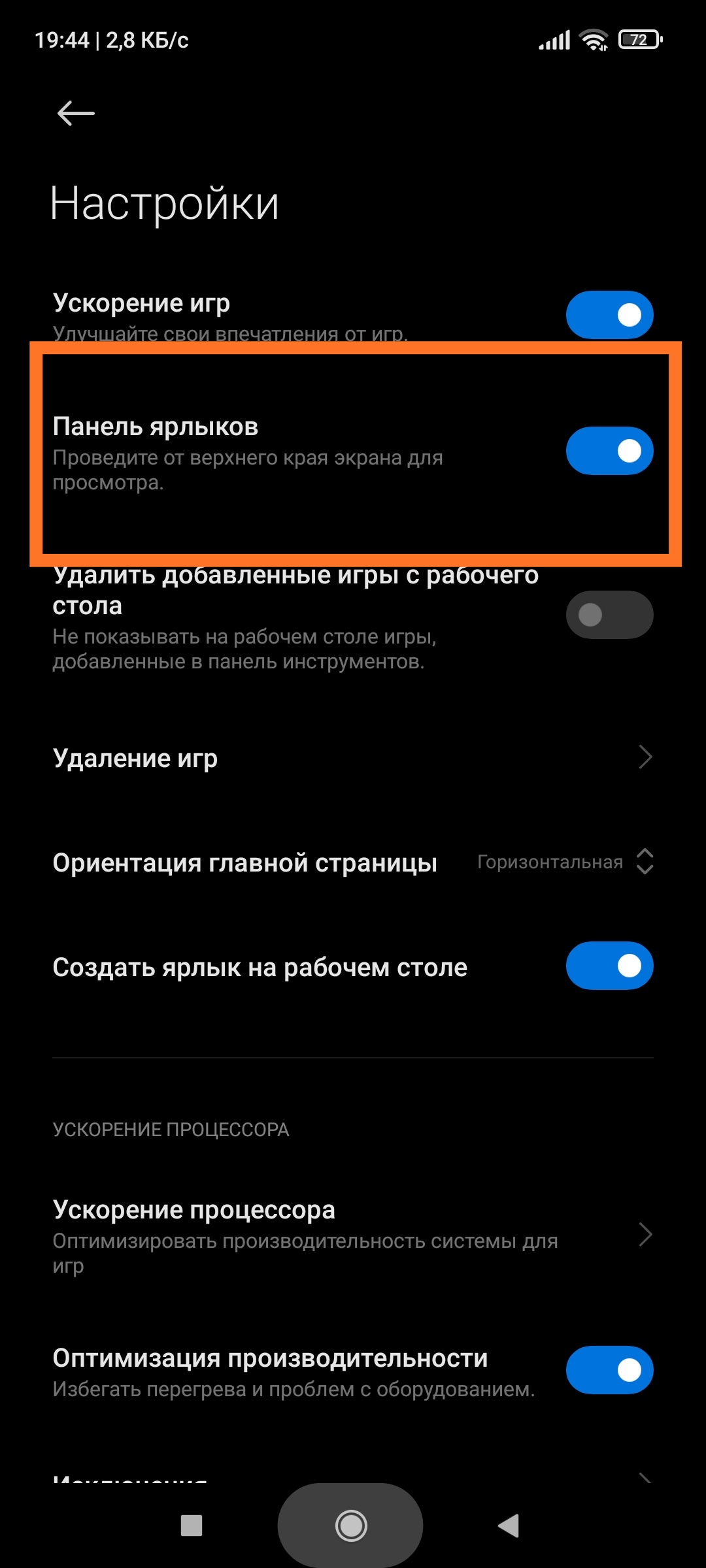Screen dimensions: 706x1568
Task: Change Ориентация главной страницы setting
Action: 565,862
